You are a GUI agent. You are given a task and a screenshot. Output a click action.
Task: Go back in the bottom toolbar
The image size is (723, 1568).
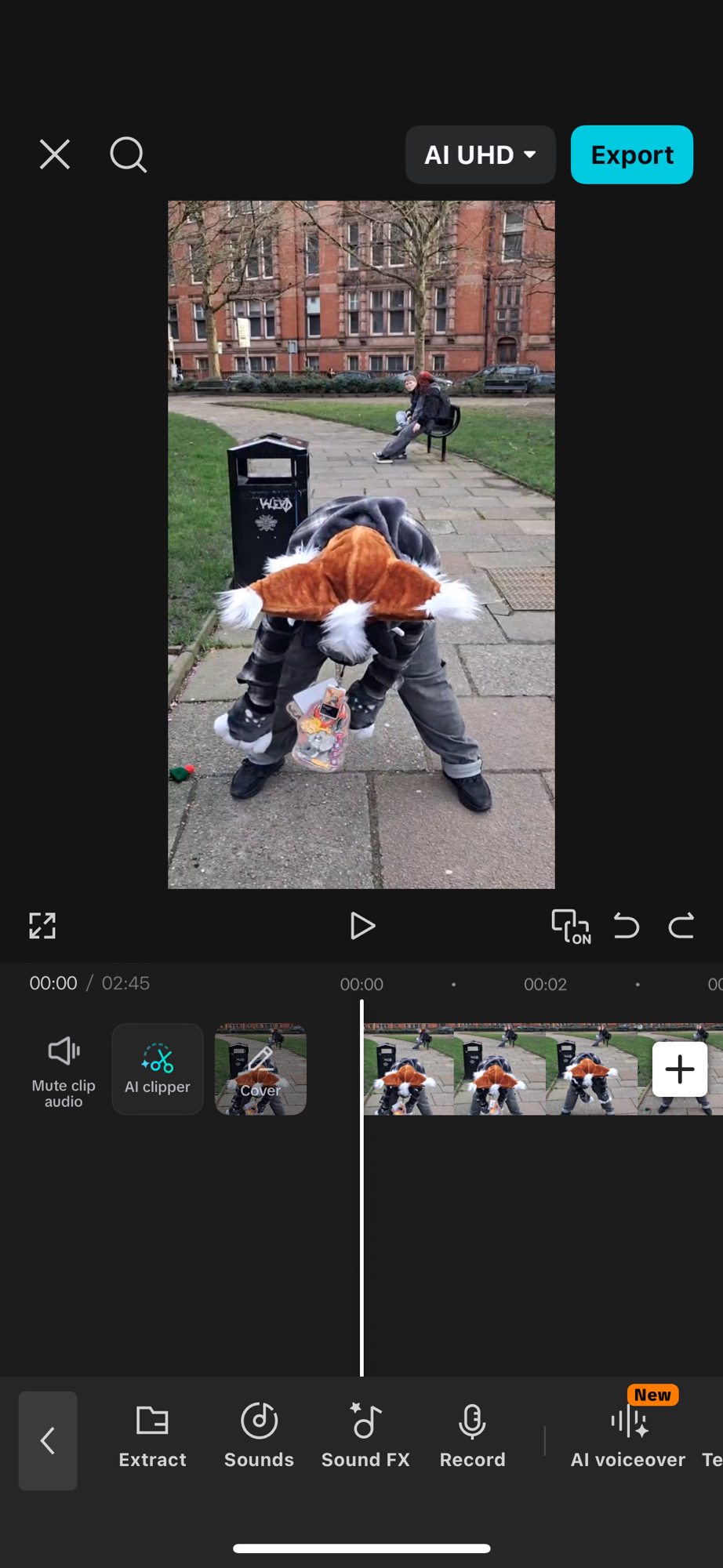48,1440
